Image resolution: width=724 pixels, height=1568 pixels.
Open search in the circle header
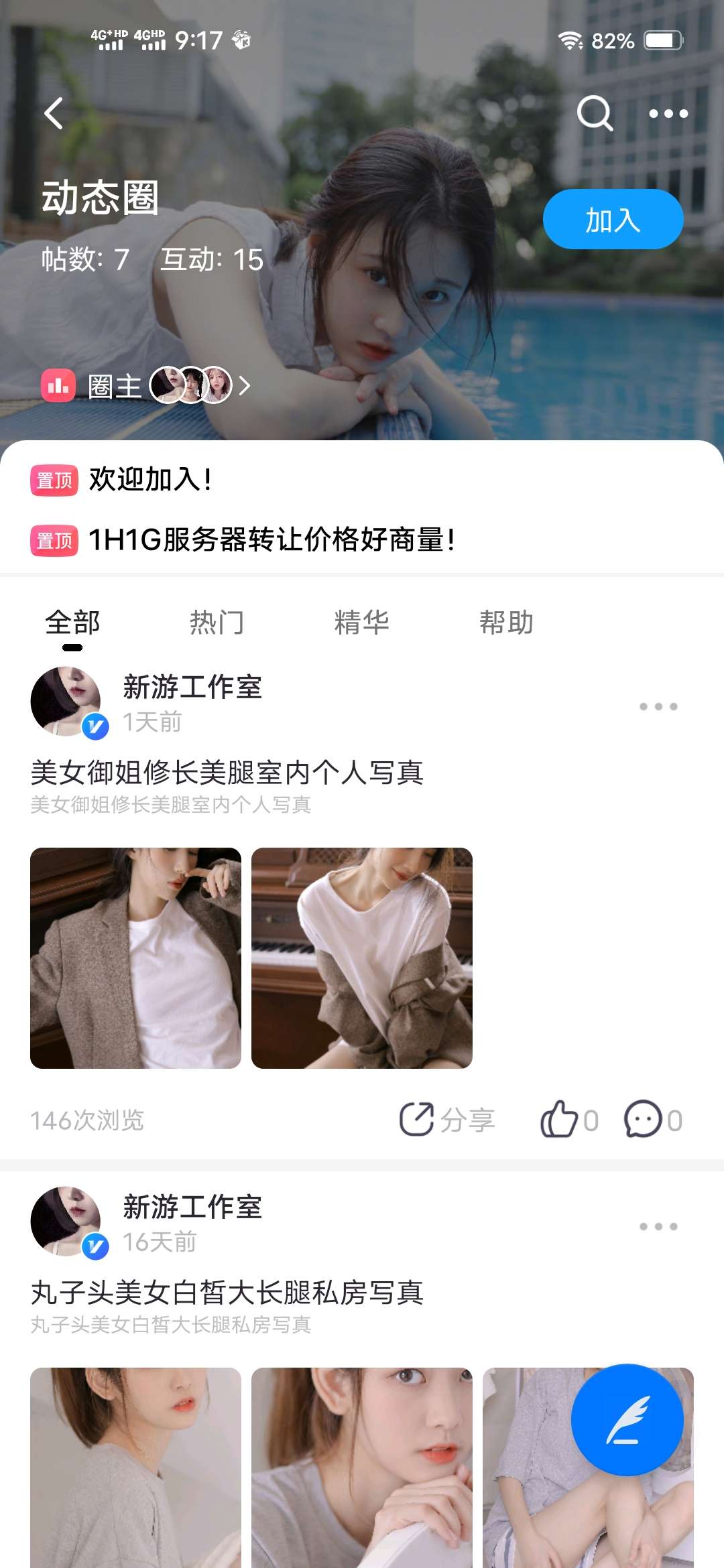[595, 113]
